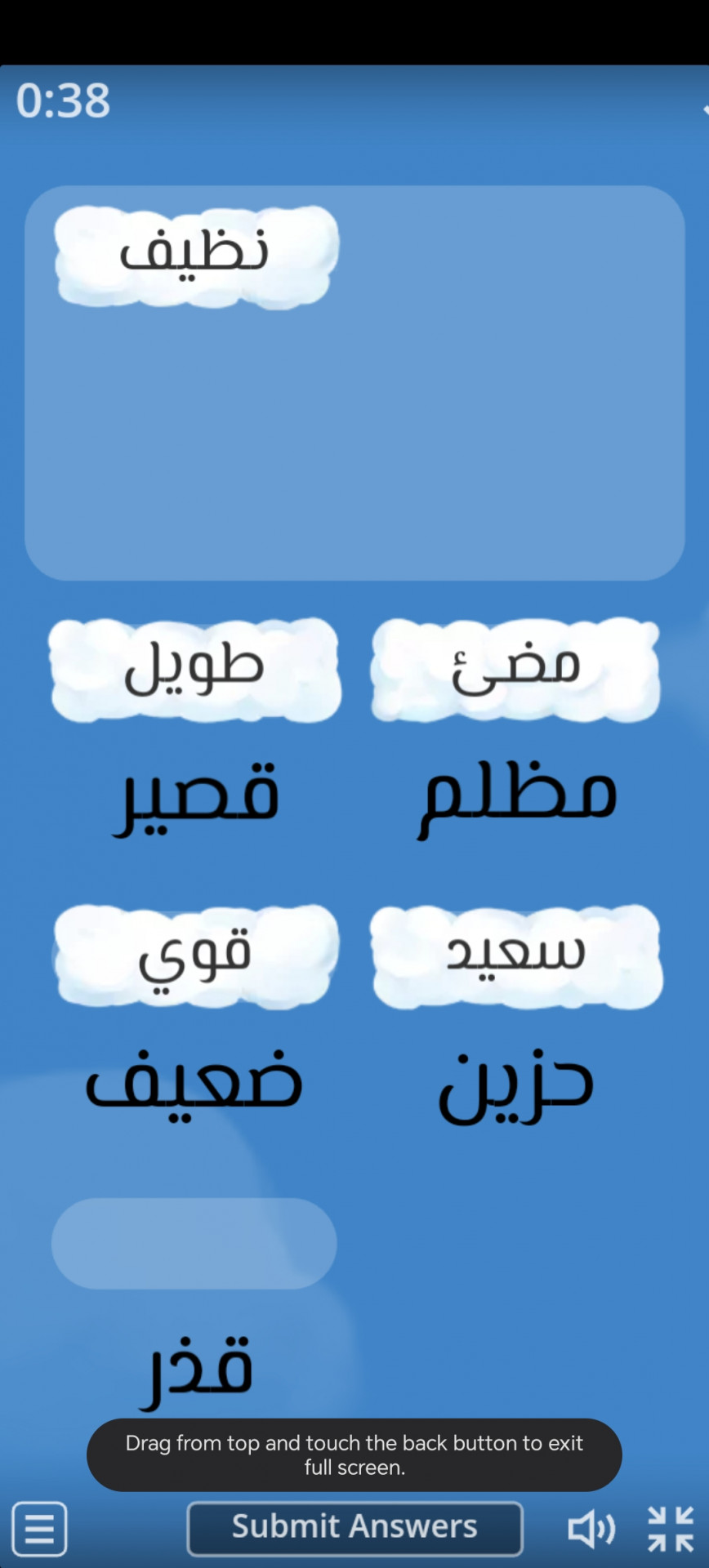Select the سعيد cloud above حزين
Screen dimensions: 709x1568
pyautogui.click(x=515, y=955)
